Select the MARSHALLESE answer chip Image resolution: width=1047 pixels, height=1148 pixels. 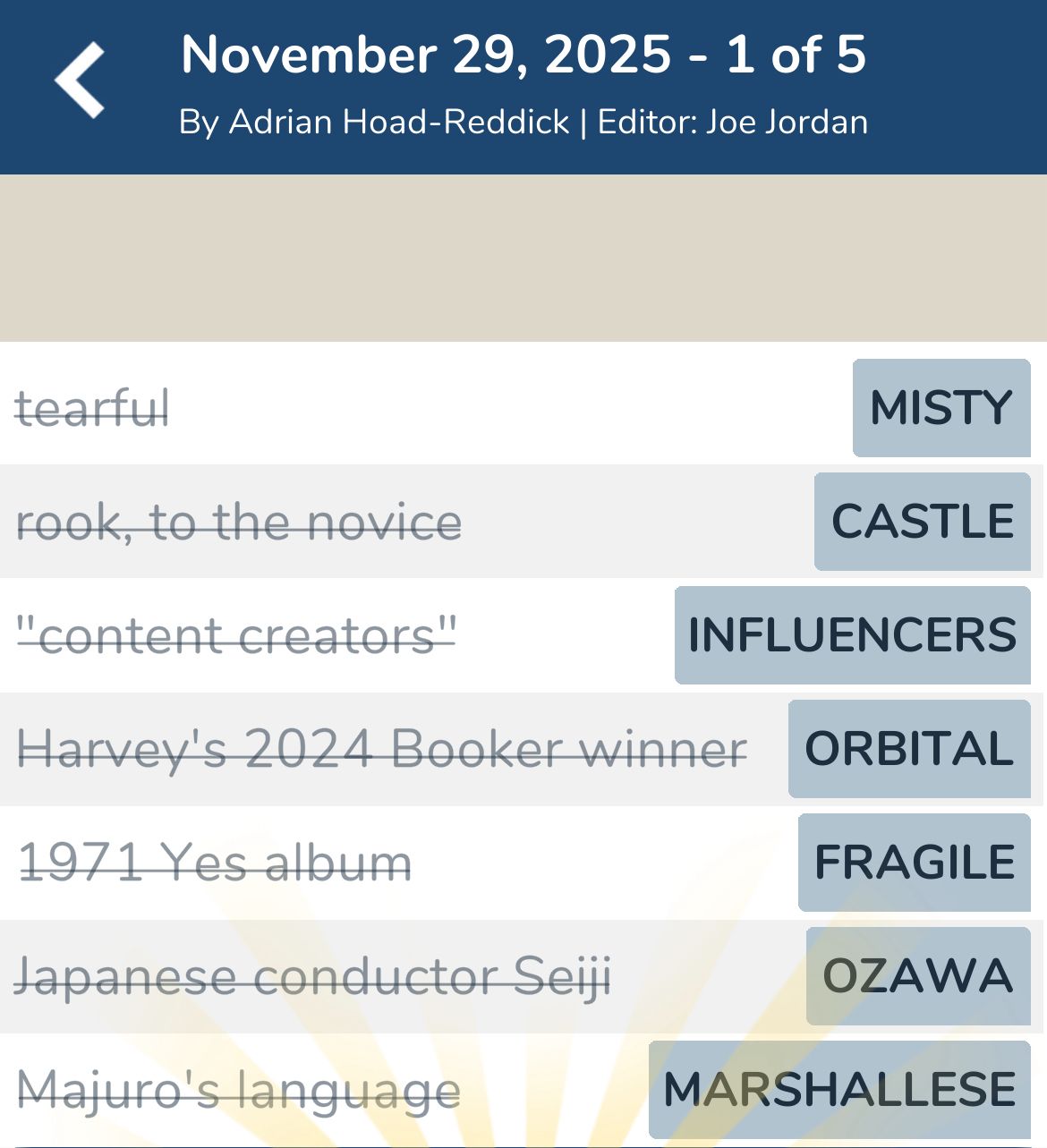coord(838,1090)
